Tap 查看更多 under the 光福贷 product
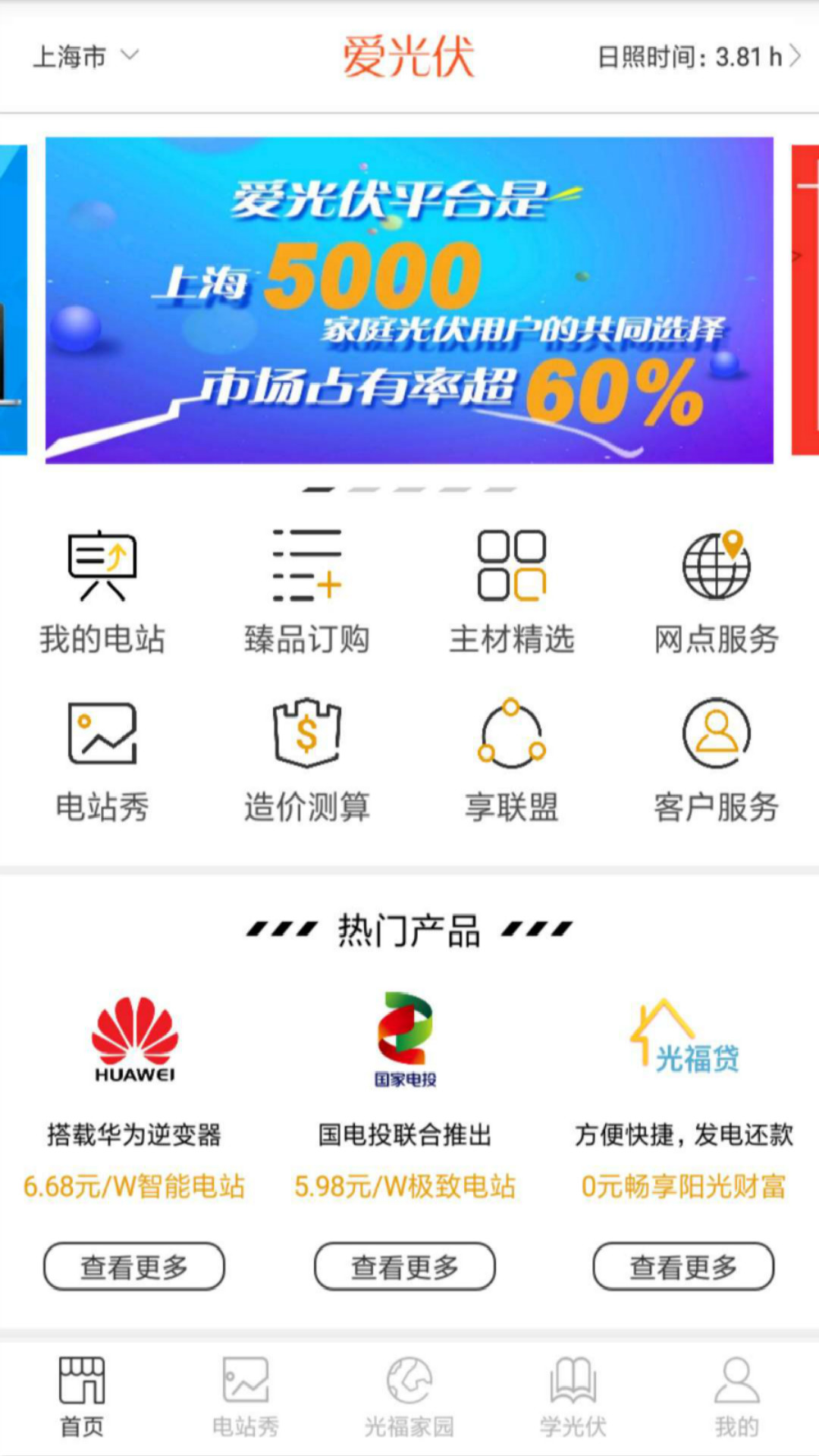This screenshot has width=819, height=1456. click(x=683, y=1266)
